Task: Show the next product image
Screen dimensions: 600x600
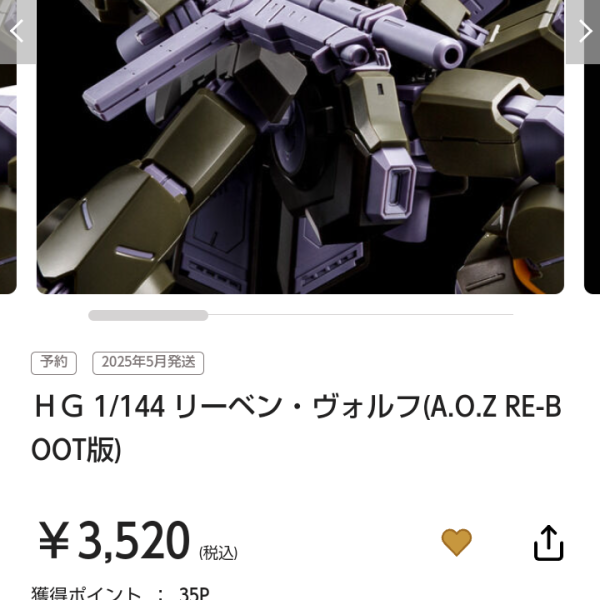Action: (584, 30)
